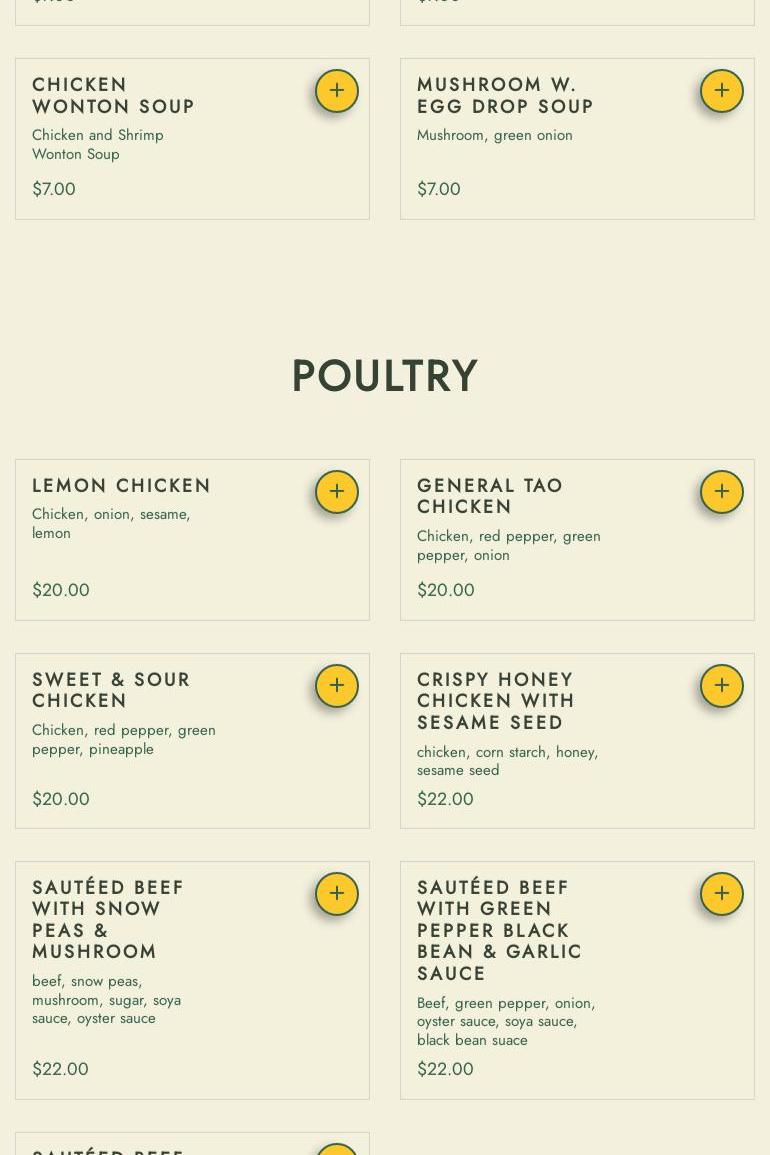Add General Tao Chicken to order
The width and height of the screenshot is (770, 1155).
722,492
